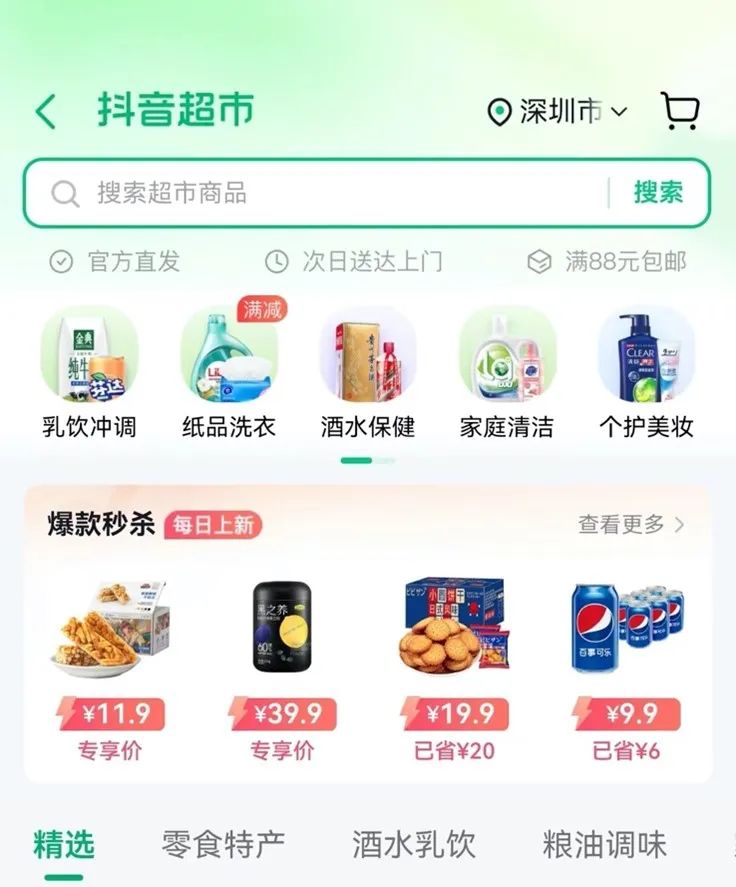Switch to the 零食特产 tab
The width and height of the screenshot is (736, 887).
coord(223,844)
